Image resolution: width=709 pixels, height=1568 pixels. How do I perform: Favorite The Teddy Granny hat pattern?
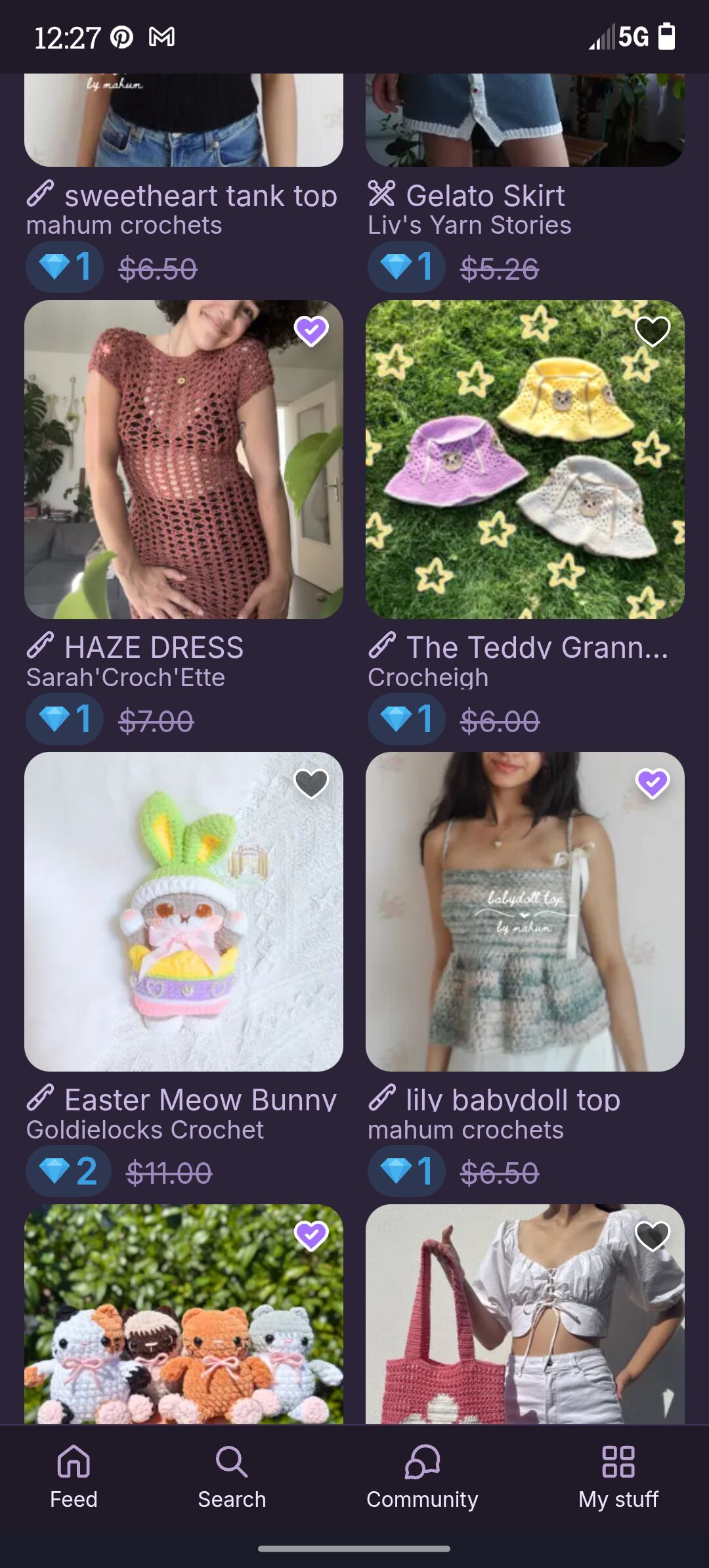point(653,331)
